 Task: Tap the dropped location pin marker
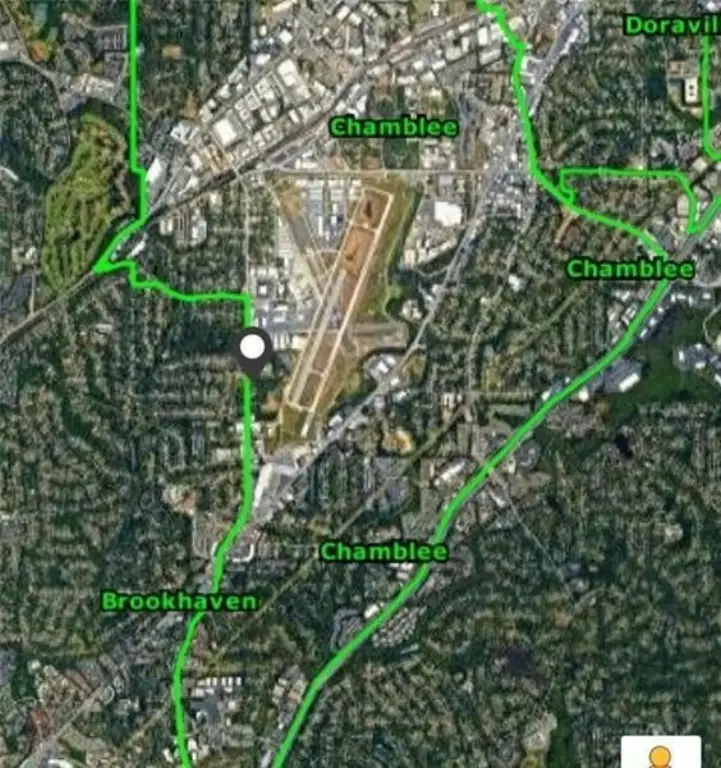pyautogui.click(x=252, y=352)
